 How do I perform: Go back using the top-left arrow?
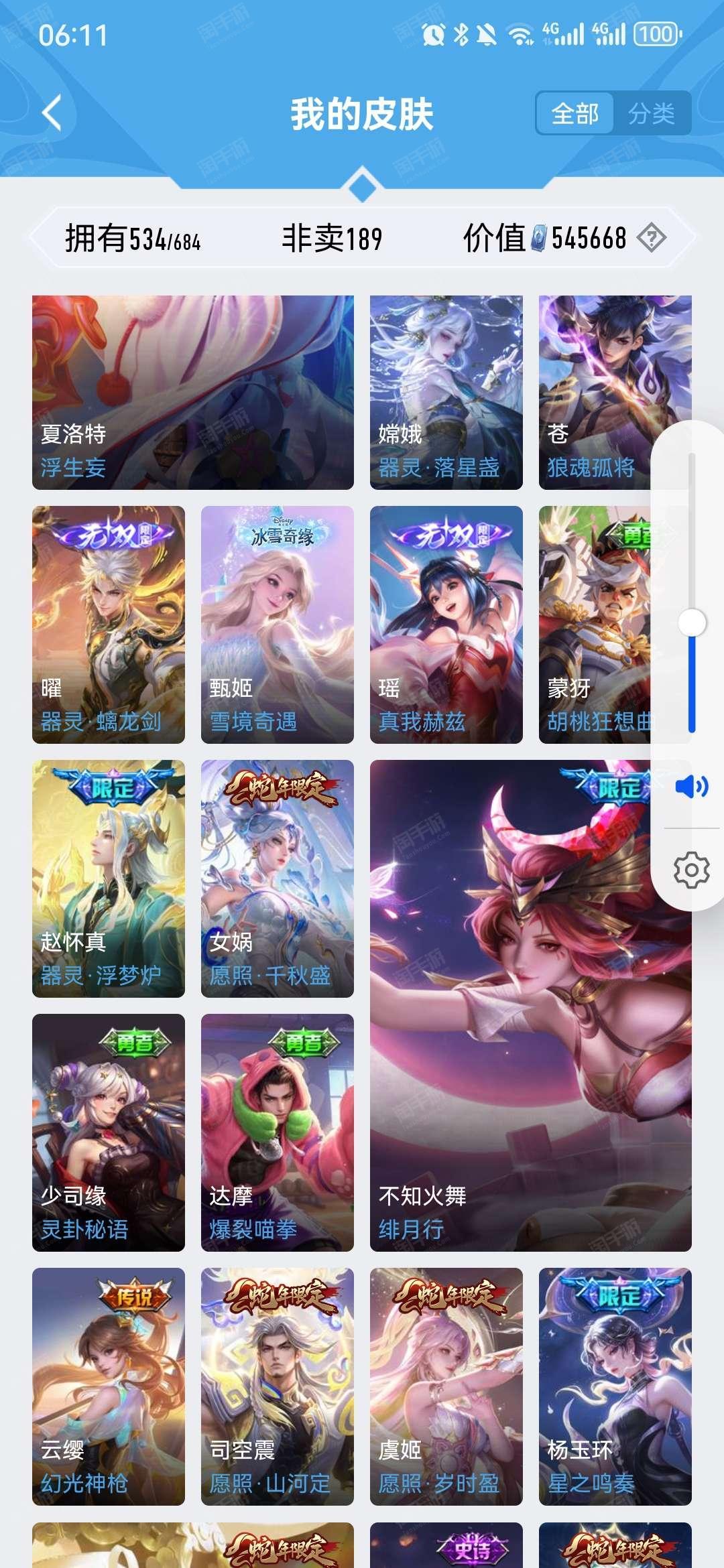tap(52, 113)
